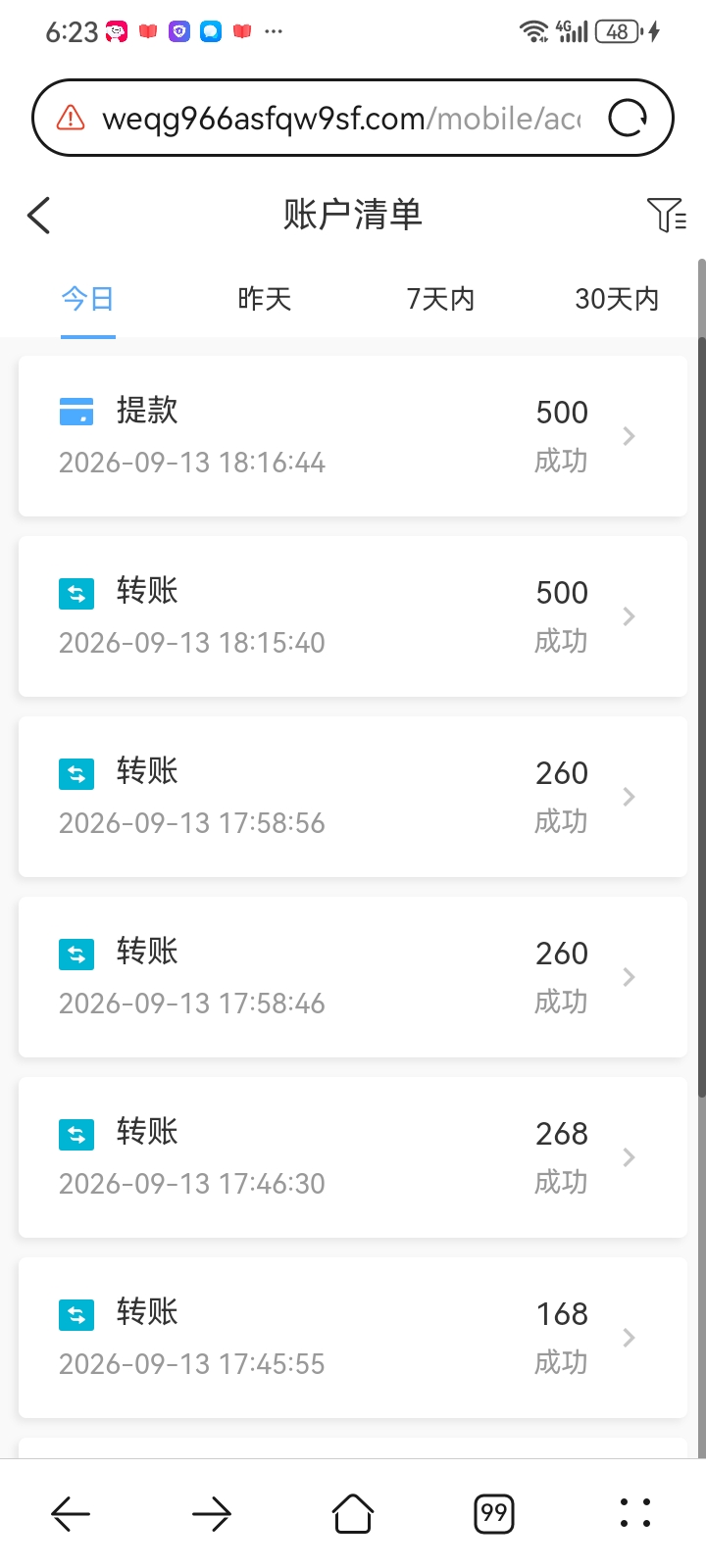
Task: Tap the browser address bar URL
Action: coord(341,119)
